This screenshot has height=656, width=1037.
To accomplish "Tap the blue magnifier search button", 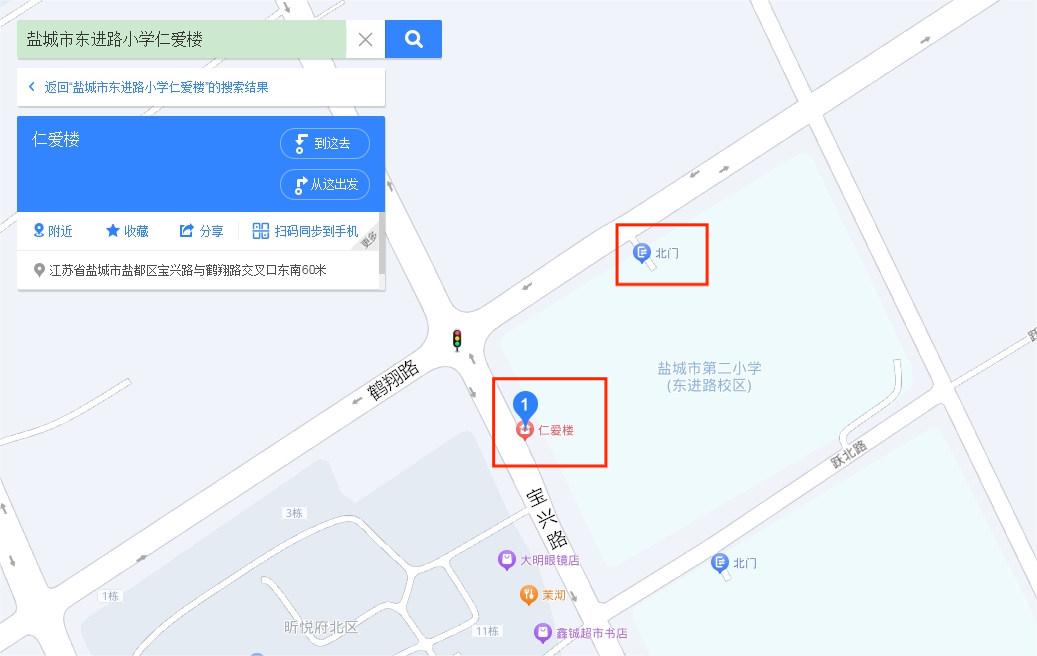I will pyautogui.click(x=413, y=40).
